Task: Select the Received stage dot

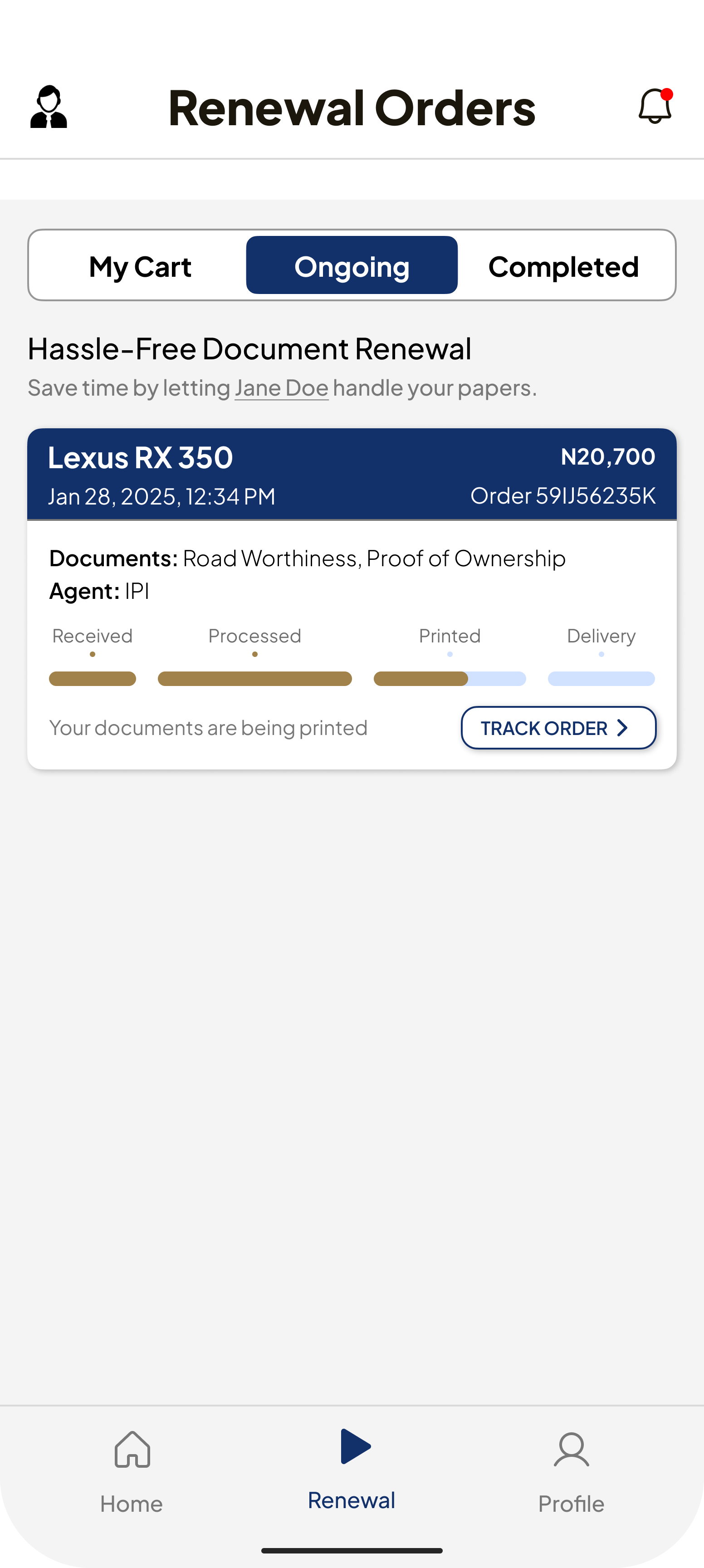Action: (93, 655)
